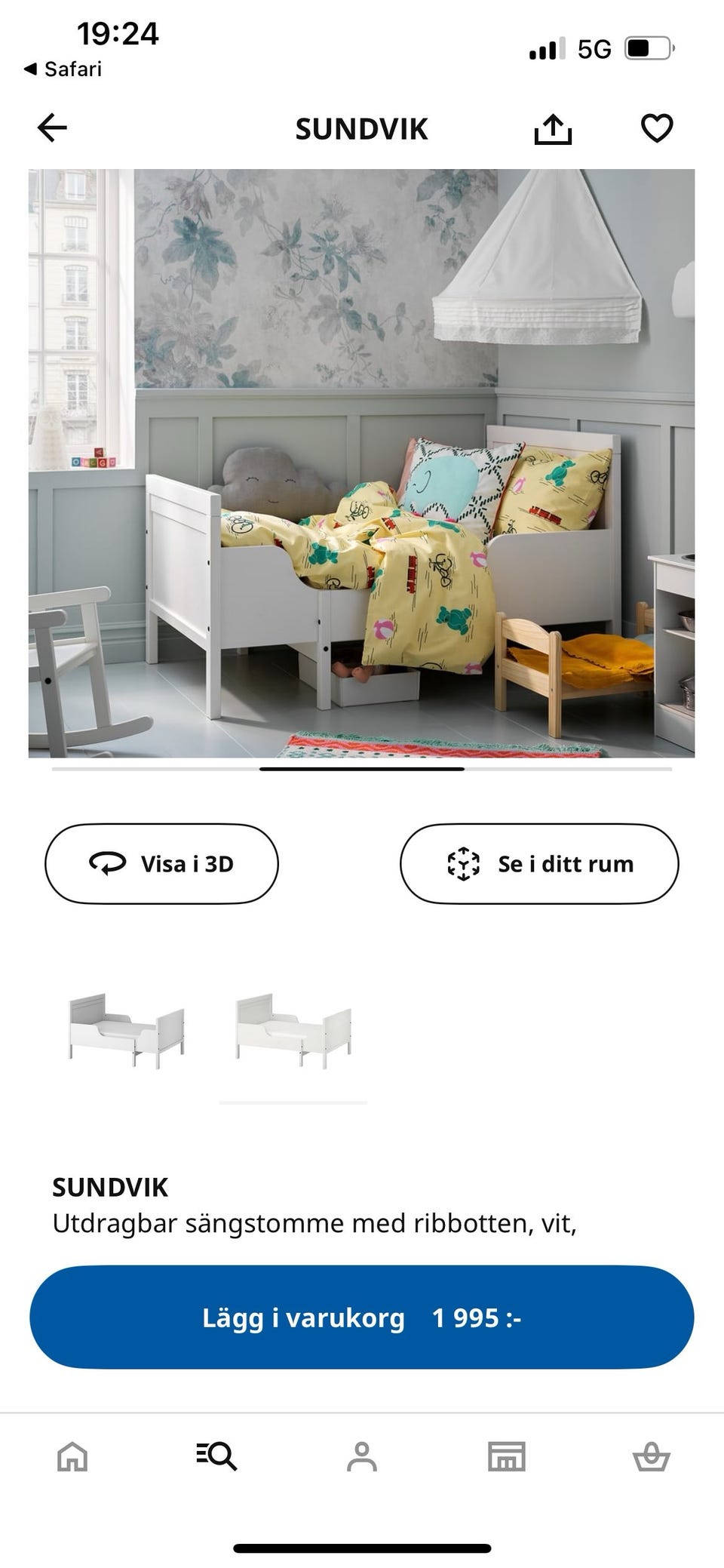This screenshot has width=724, height=1568.
Task: Return to Safari via the back link
Action: click(x=63, y=69)
